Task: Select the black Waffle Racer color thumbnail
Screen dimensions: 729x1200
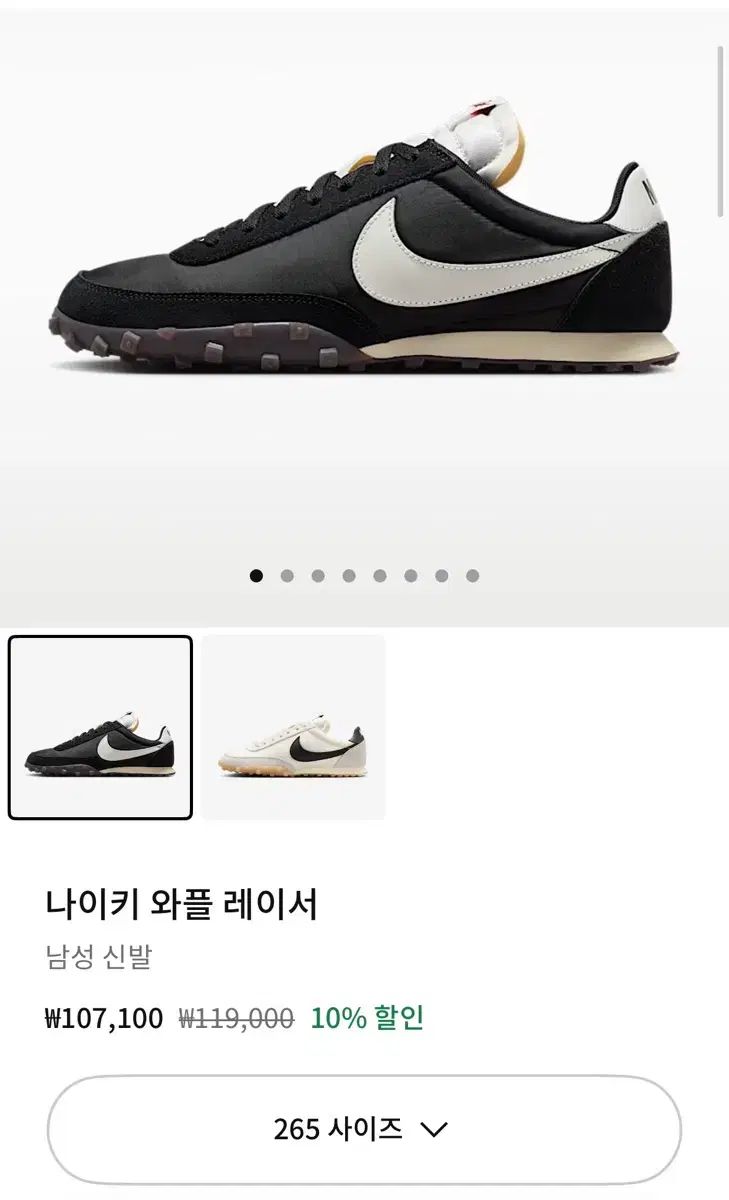Action: 100,728
